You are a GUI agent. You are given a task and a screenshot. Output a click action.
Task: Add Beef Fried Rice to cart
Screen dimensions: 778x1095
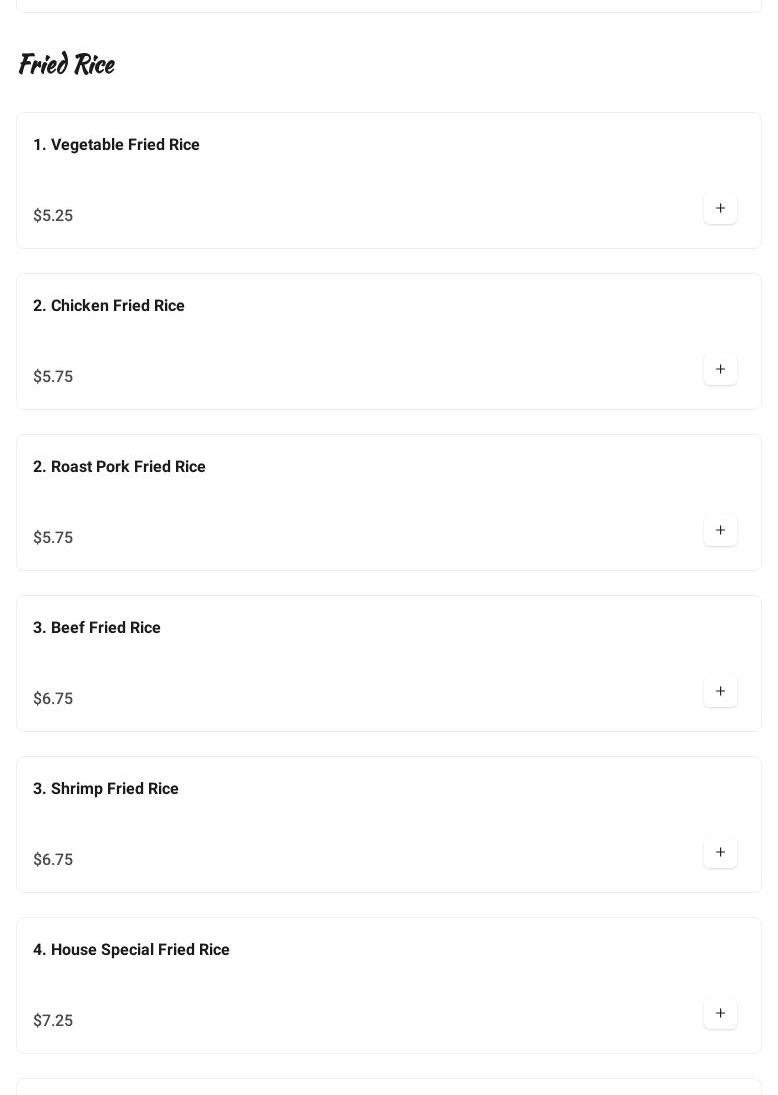(720, 692)
